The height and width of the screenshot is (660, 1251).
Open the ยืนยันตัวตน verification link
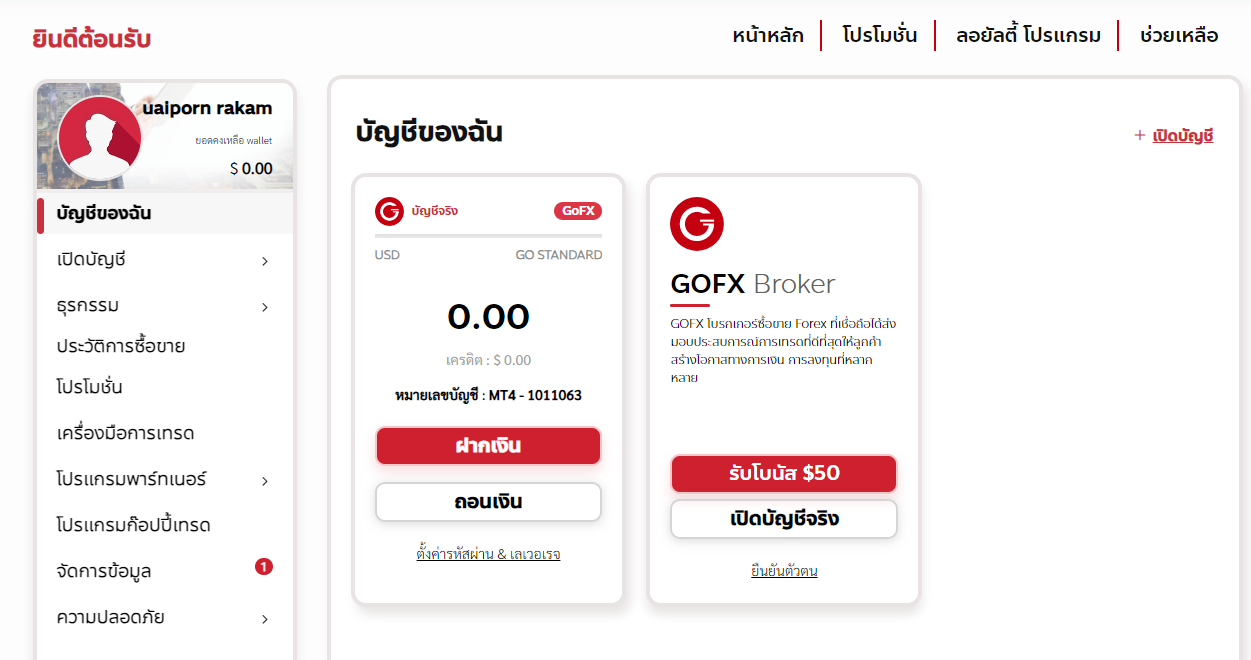pyautogui.click(x=784, y=571)
